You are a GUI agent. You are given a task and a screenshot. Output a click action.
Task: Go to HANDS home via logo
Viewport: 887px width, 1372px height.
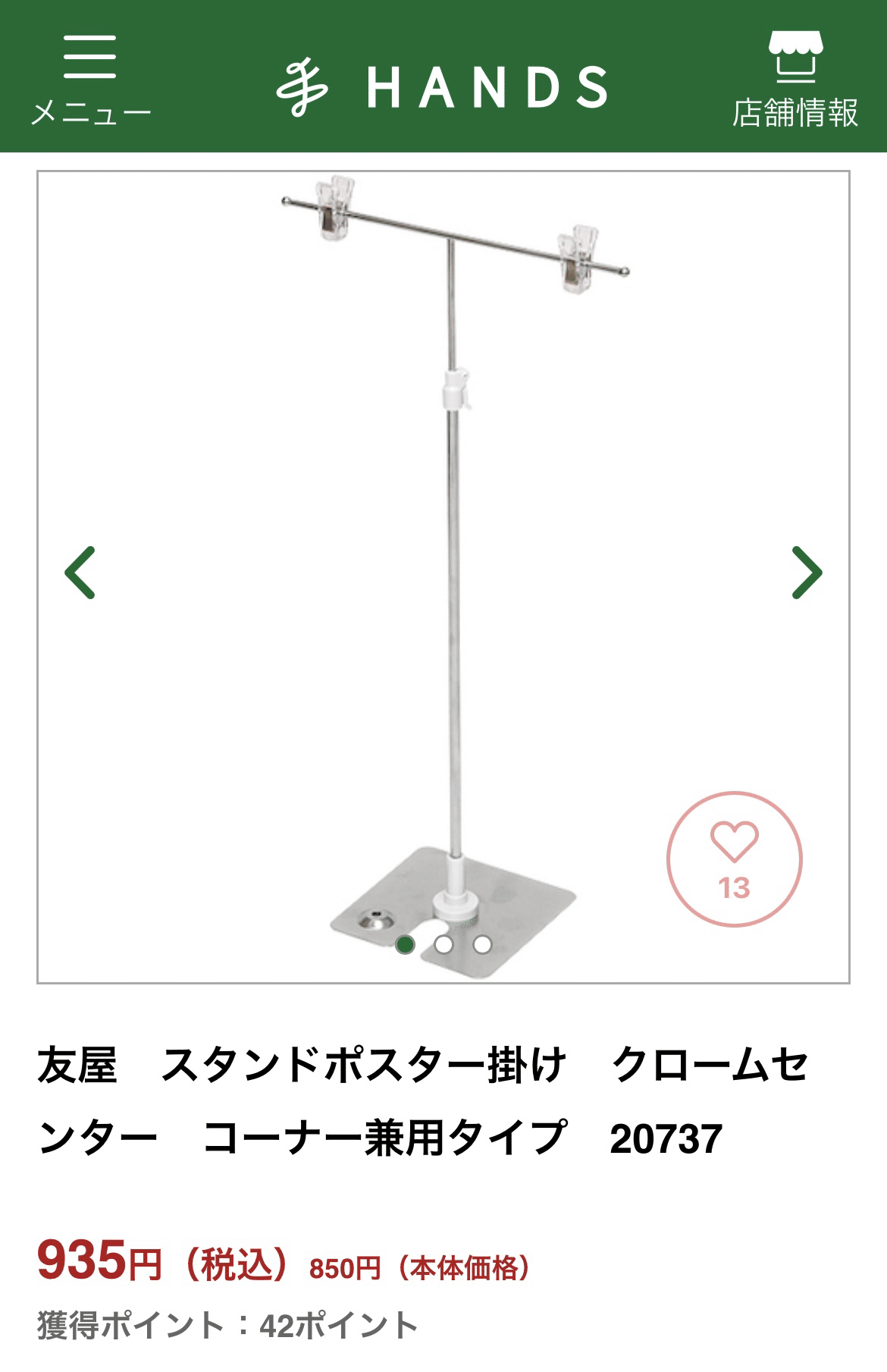click(x=443, y=86)
